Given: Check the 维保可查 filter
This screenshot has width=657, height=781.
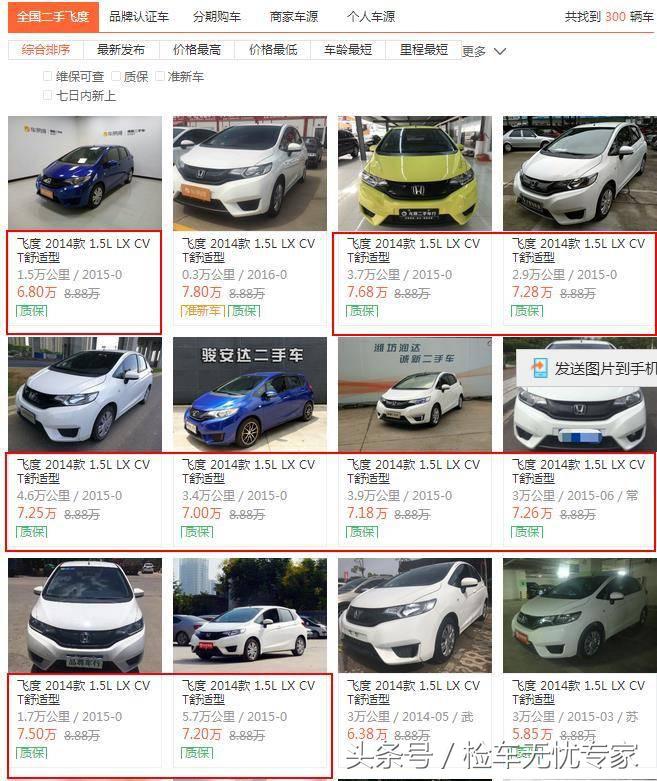Looking at the screenshot, I should click(48, 77).
